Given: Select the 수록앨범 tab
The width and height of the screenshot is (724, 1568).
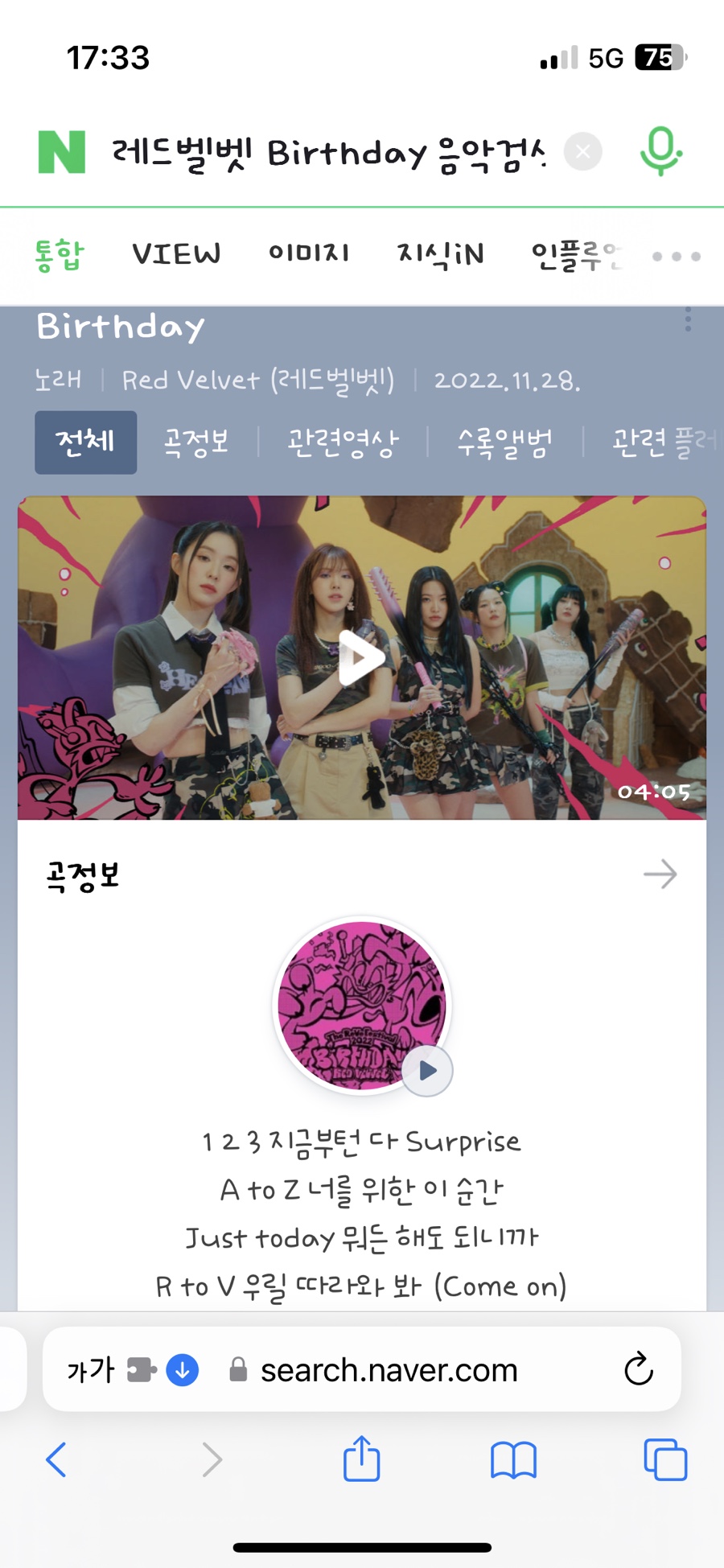Looking at the screenshot, I should [504, 442].
